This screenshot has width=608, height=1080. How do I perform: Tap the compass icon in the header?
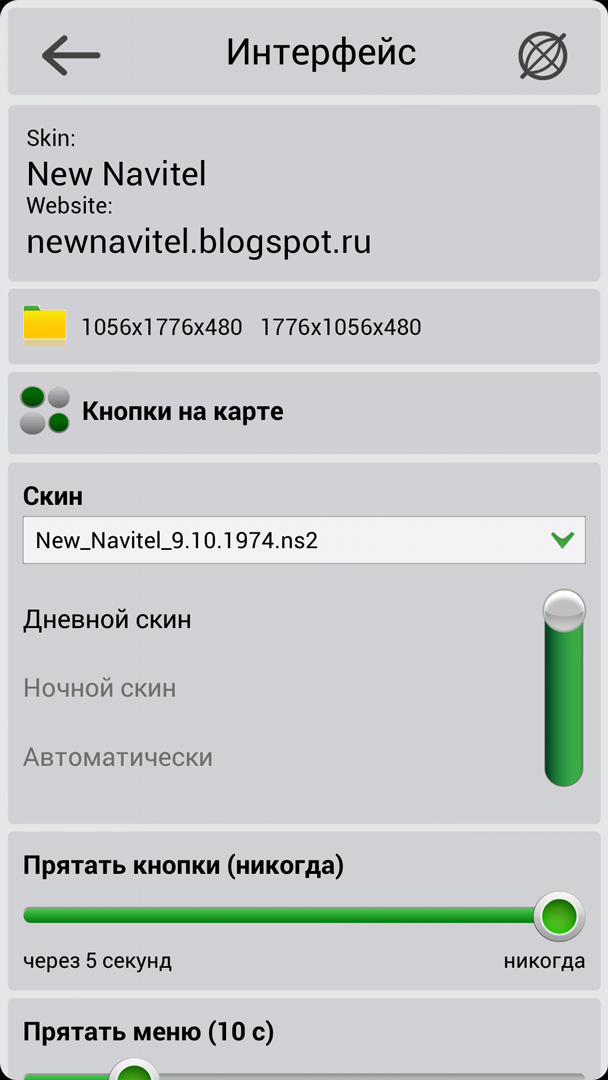coord(542,55)
